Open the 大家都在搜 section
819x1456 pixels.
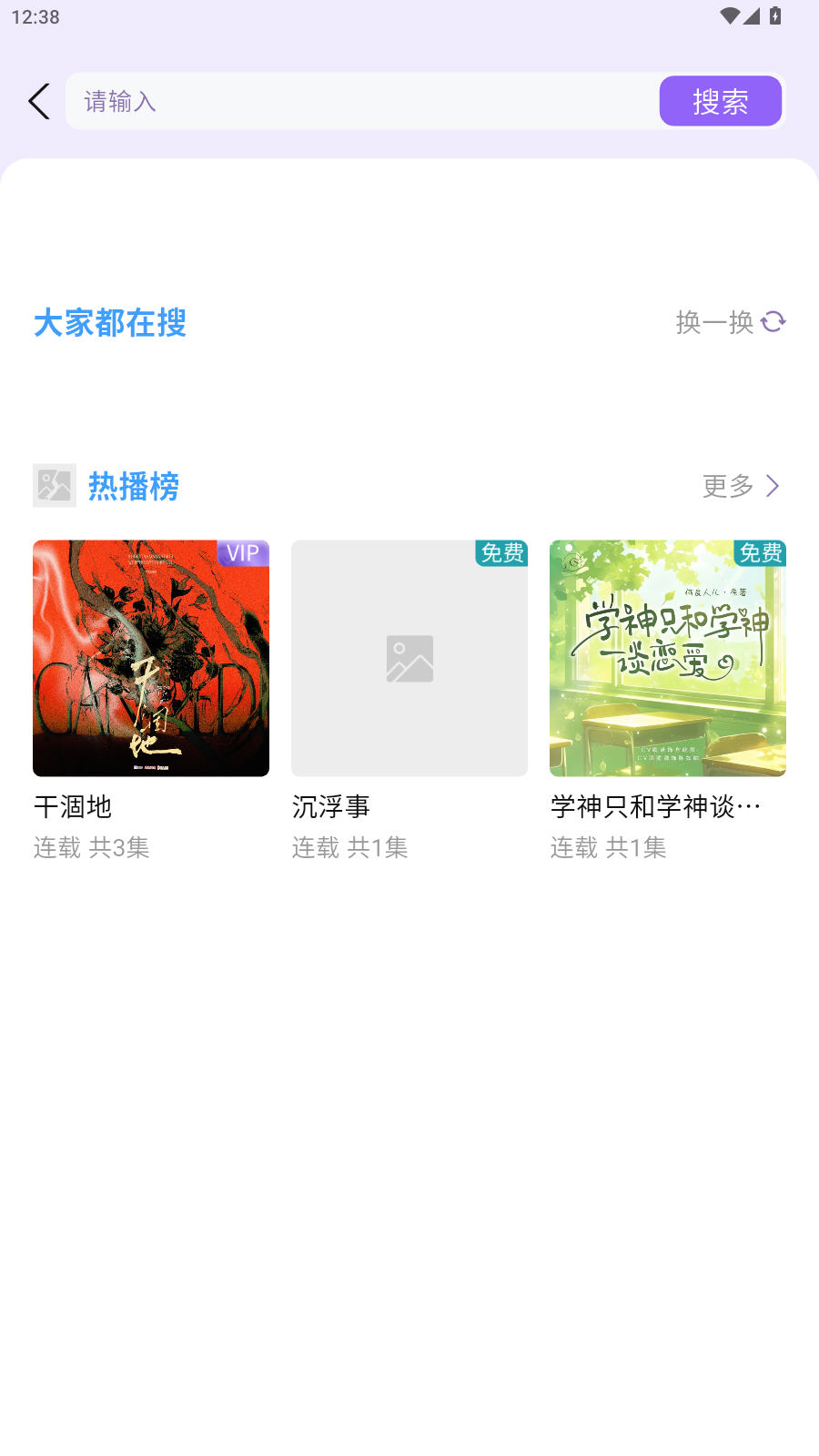[x=110, y=323]
